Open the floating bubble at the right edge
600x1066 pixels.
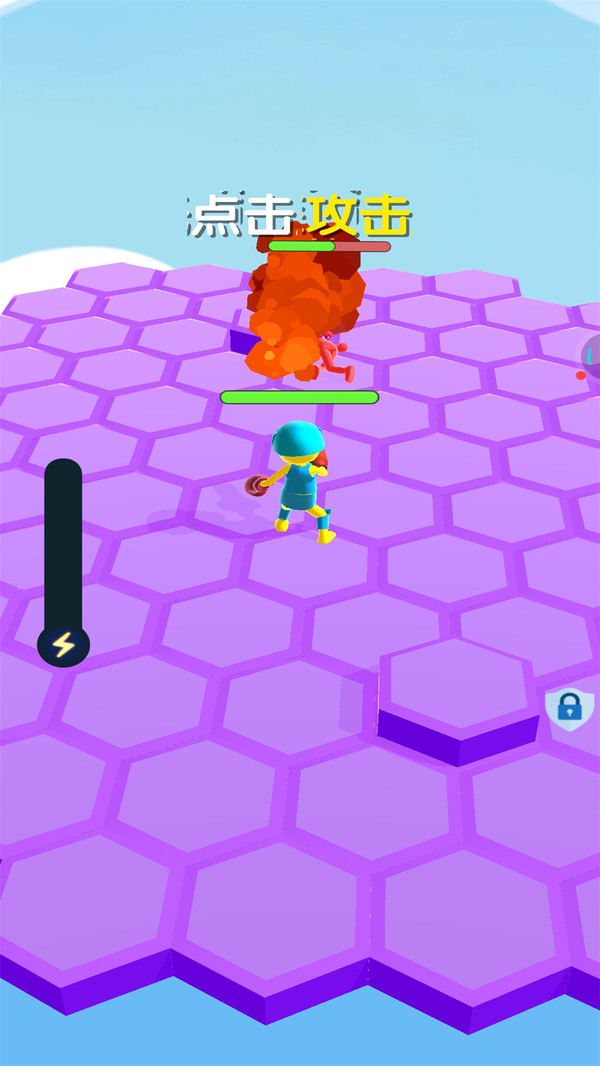pos(592,356)
